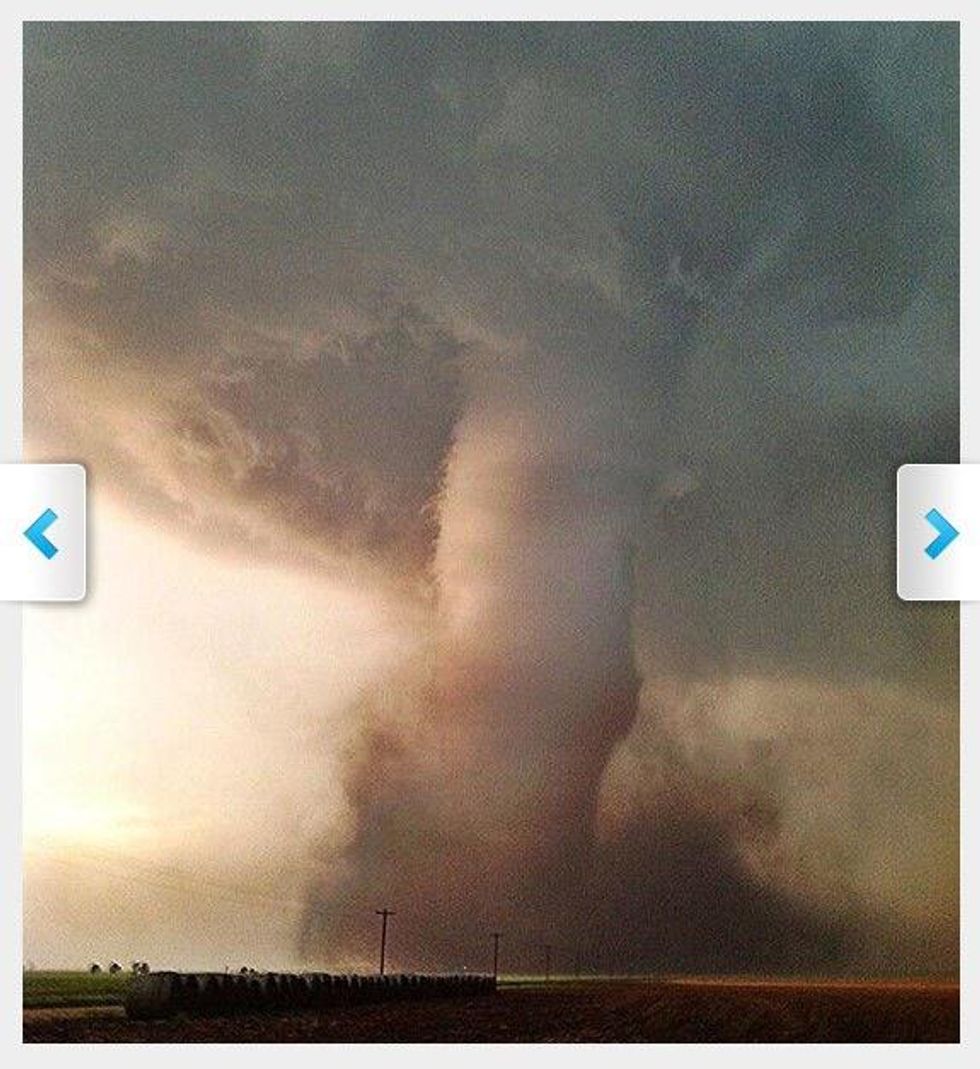Go to the previous photo
Image resolution: width=980 pixels, height=1069 pixels.
pyautogui.click(x=41, y=533)
